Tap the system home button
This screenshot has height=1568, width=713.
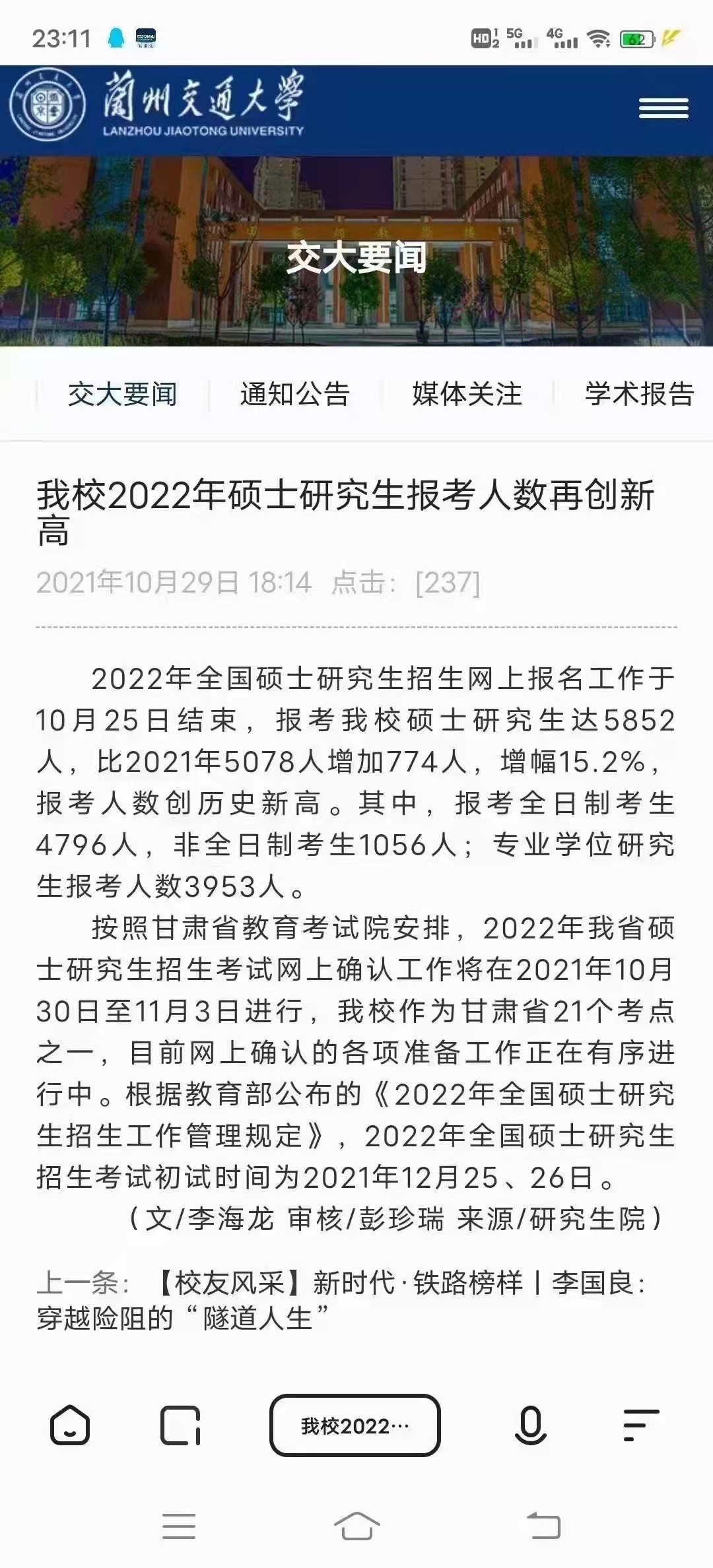[356, 1526]
